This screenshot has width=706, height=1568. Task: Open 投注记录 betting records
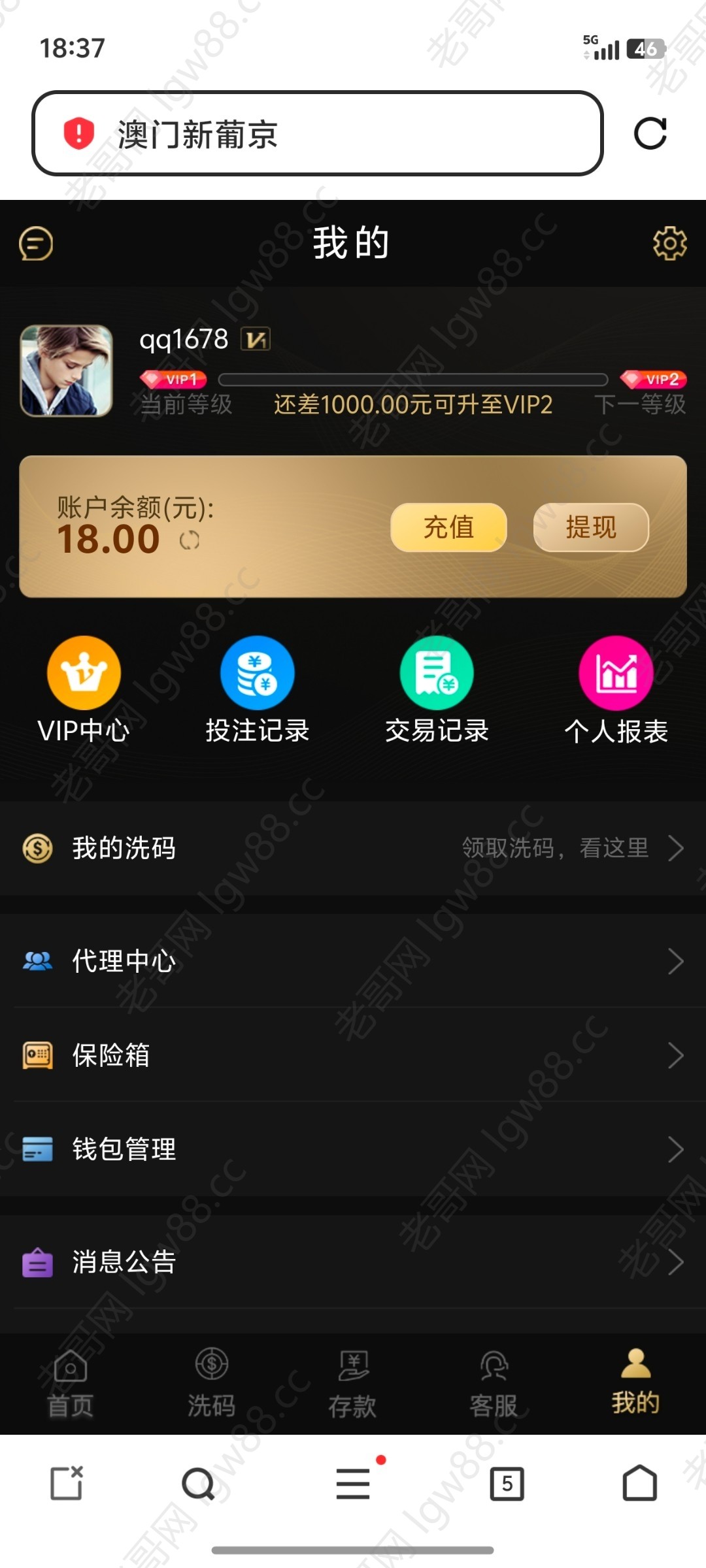click(x=258, y=691)
